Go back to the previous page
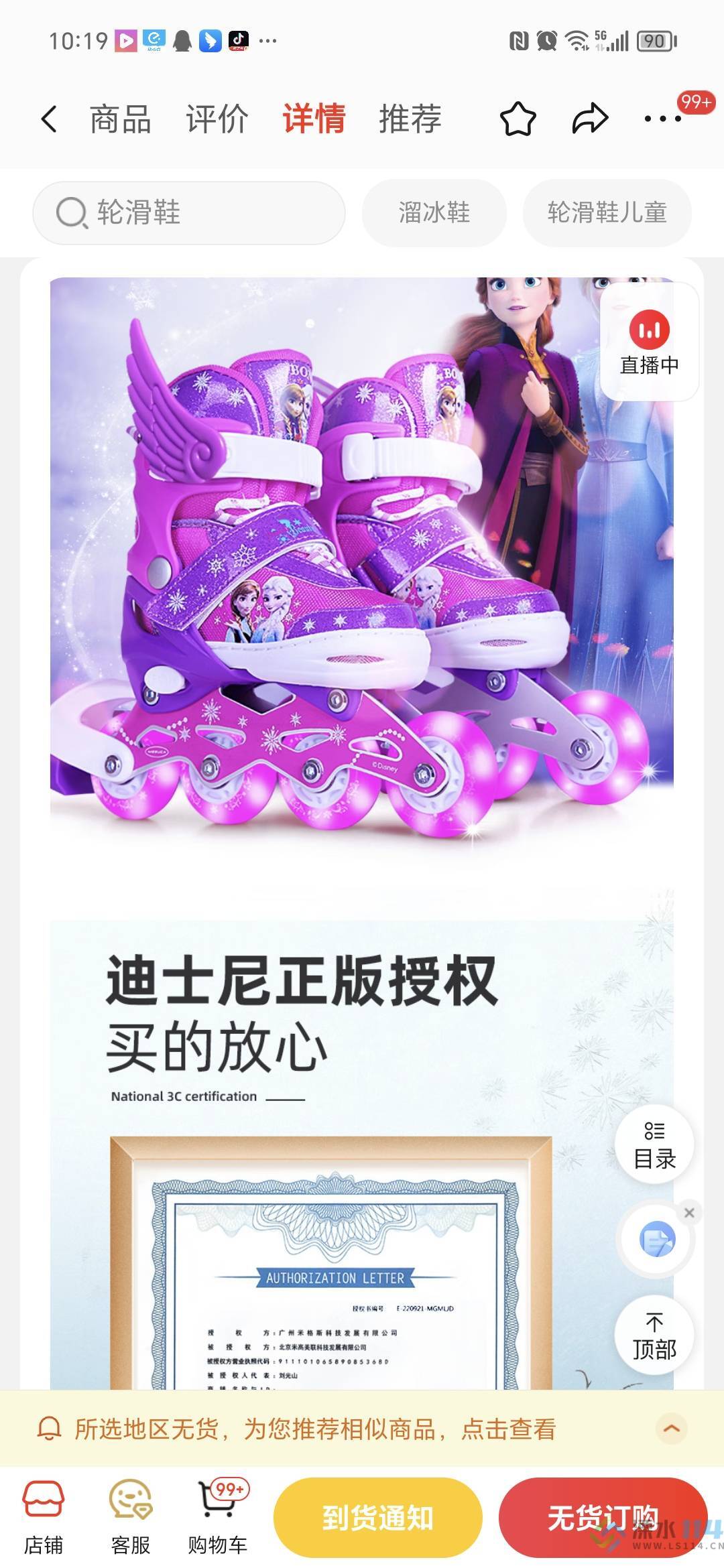 pos(49,119)
